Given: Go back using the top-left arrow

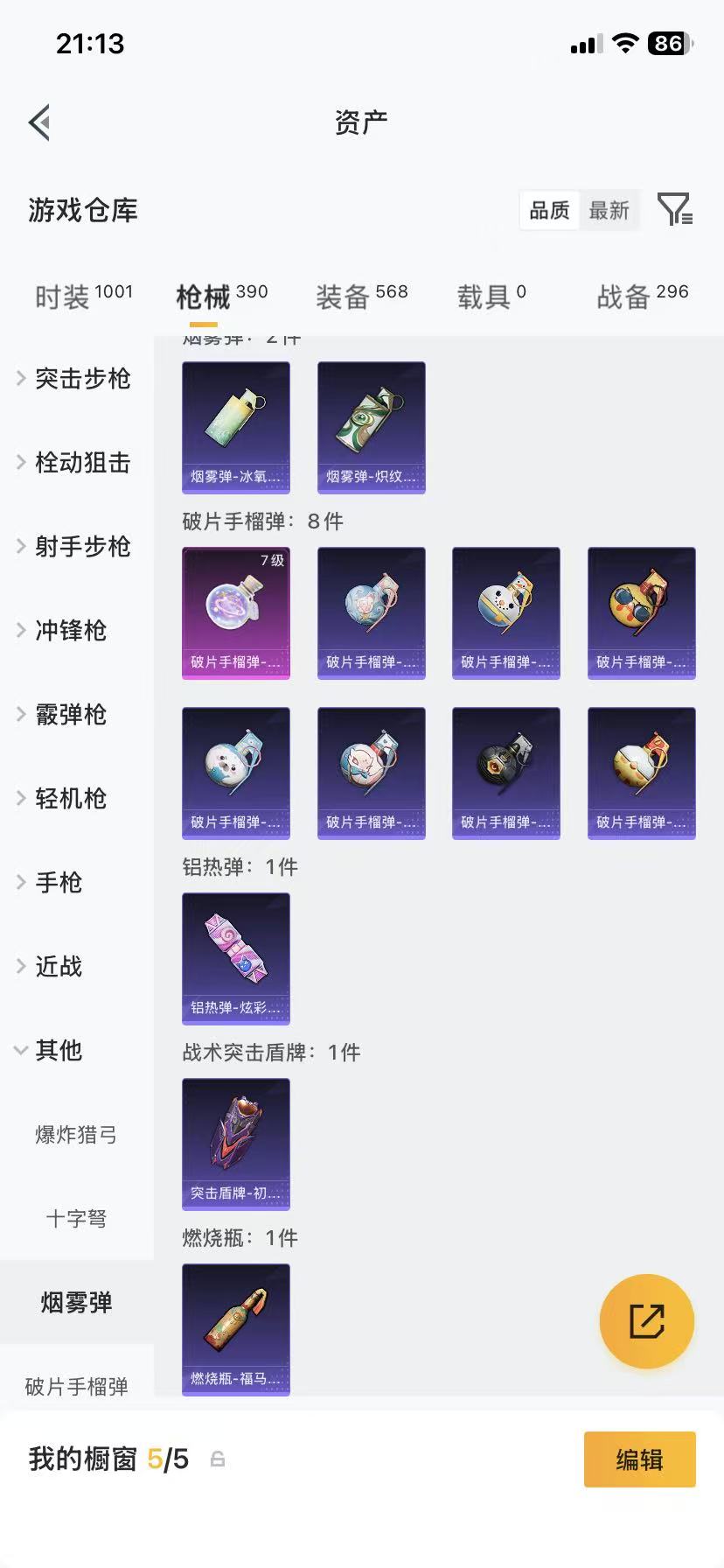Looking at the screenshot, I should tap(39, 122).
